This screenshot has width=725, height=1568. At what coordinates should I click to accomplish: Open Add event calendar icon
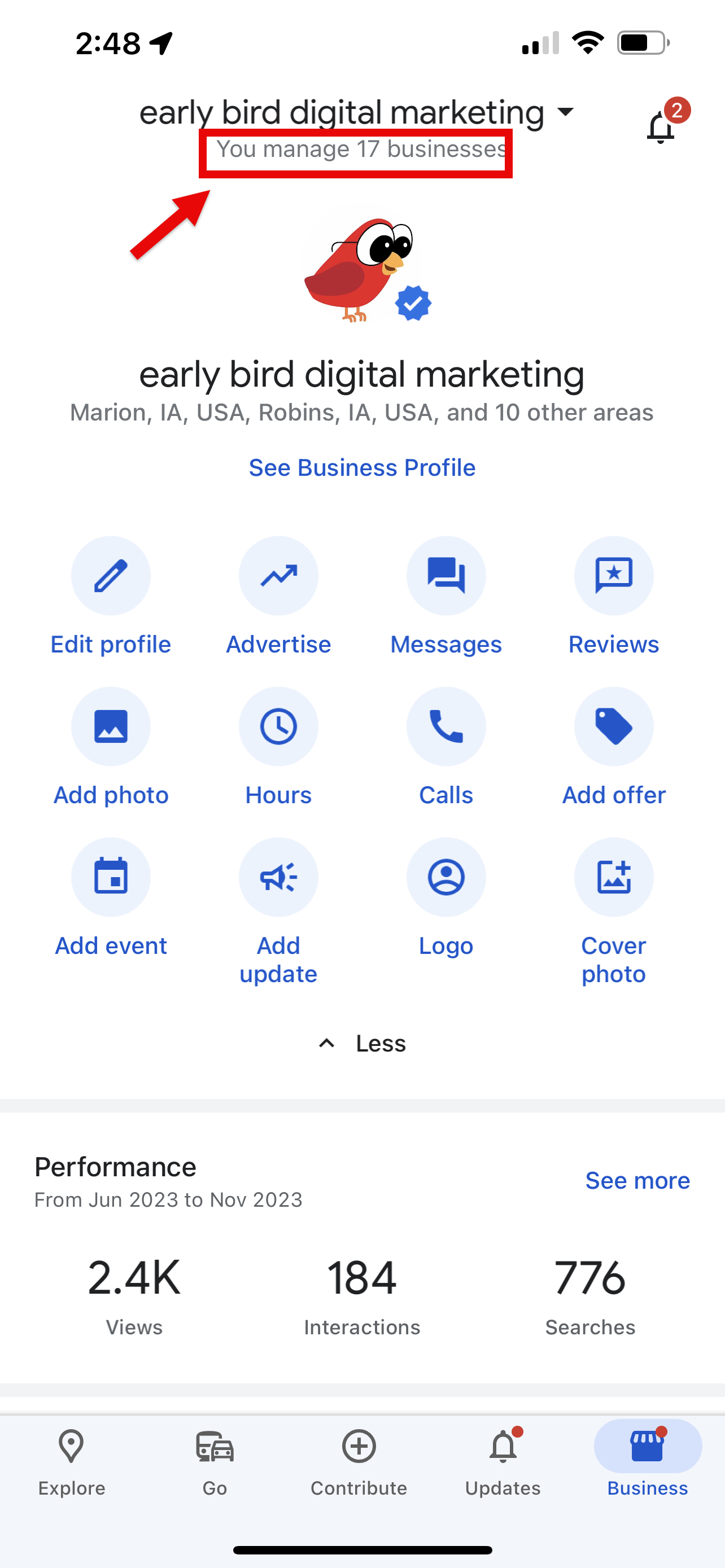pyautogui.click(x=111, y=877)
